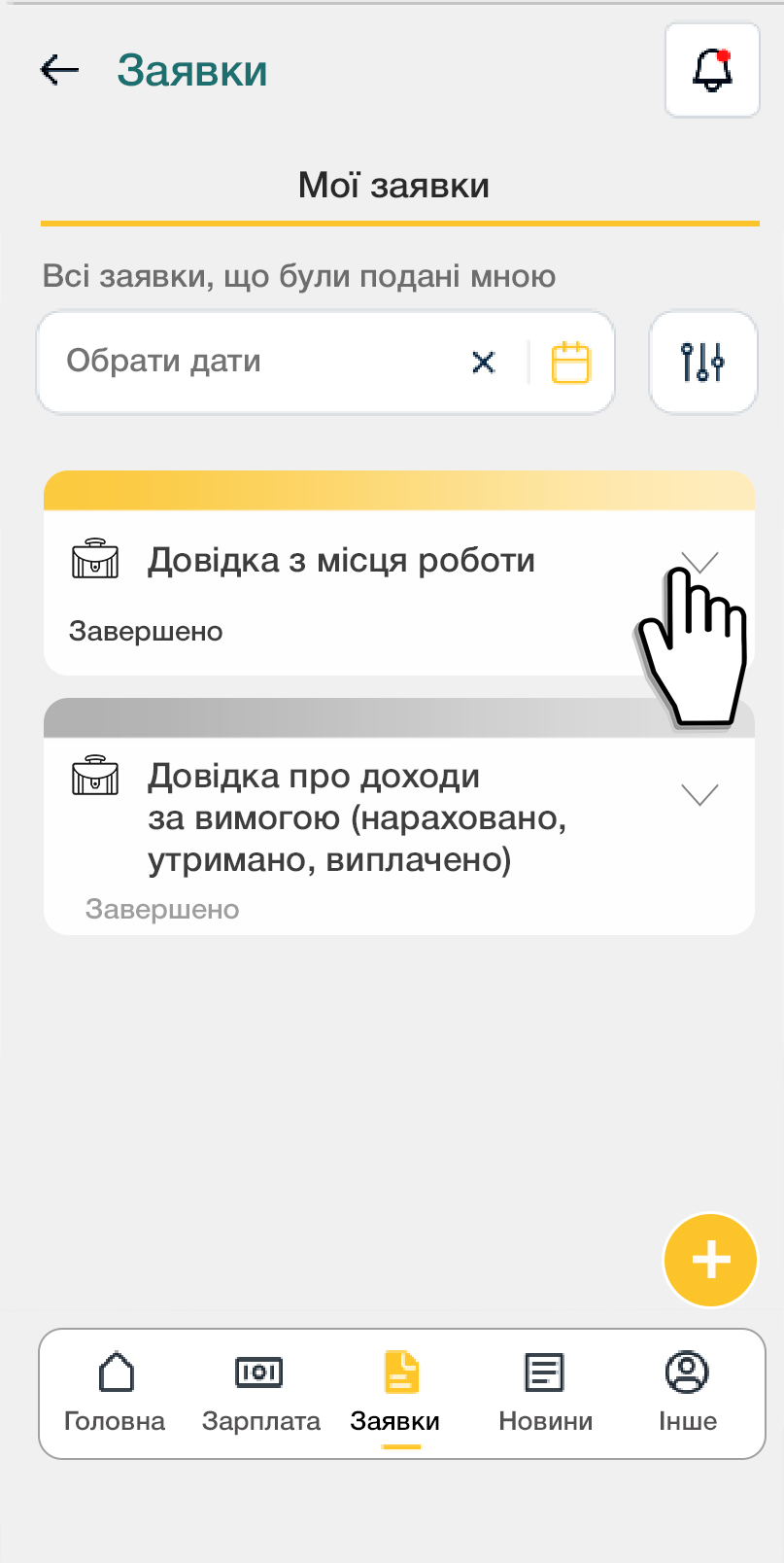Open the notifications bell
Image resolution: width=784 pixels, height=1563 pixels.
click(x=712, y=70)
